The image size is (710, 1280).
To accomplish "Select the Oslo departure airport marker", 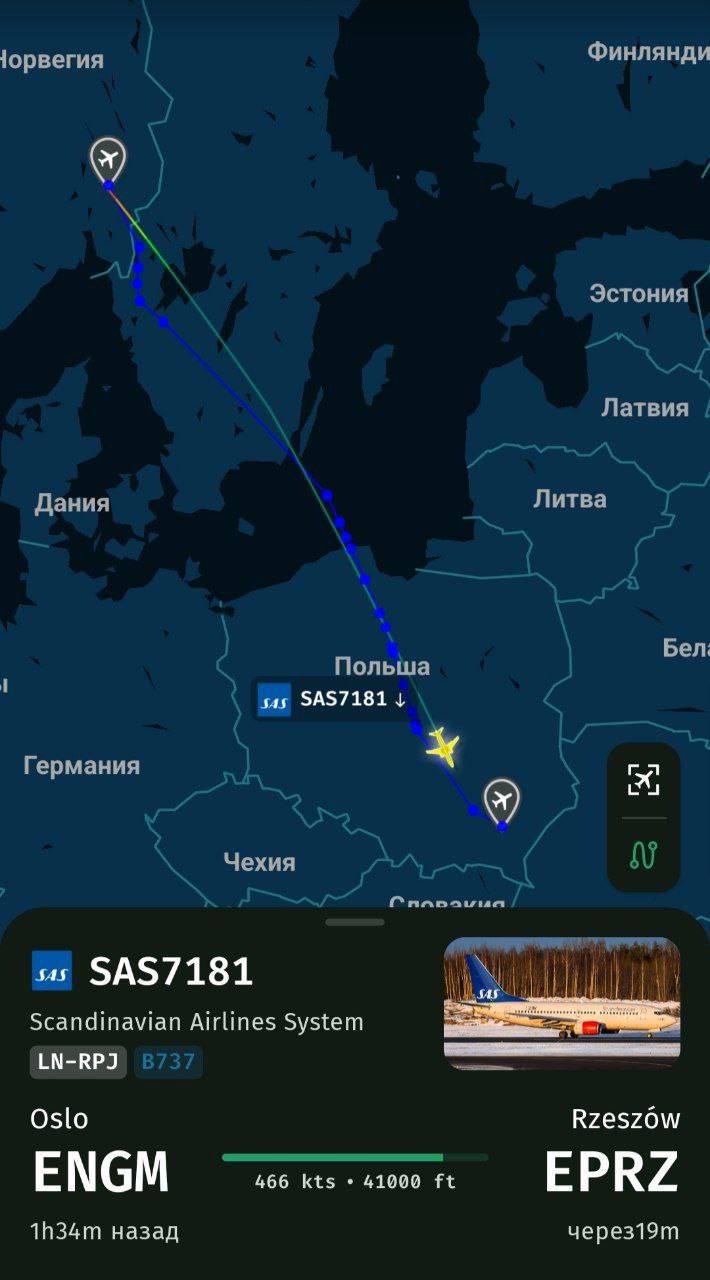I will pos(107,159).
